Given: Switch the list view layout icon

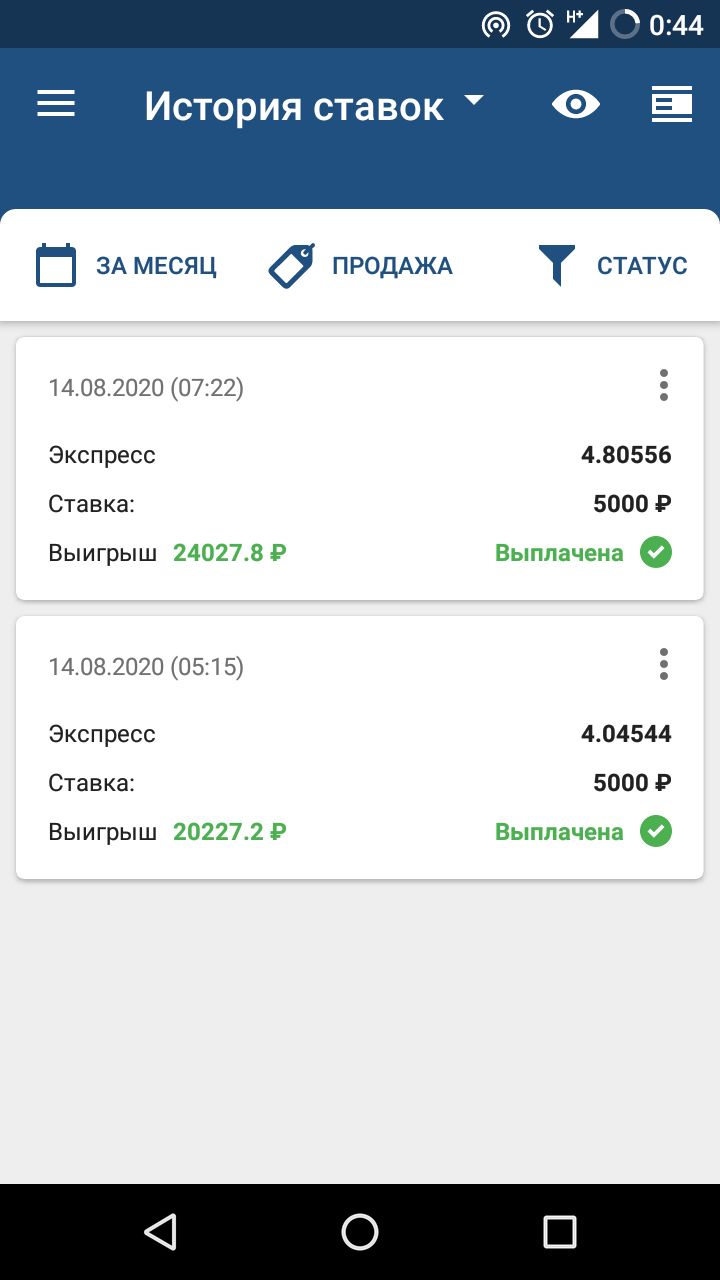Looking at the screenshot, I should pyautogui.click(x=672, y=105).
